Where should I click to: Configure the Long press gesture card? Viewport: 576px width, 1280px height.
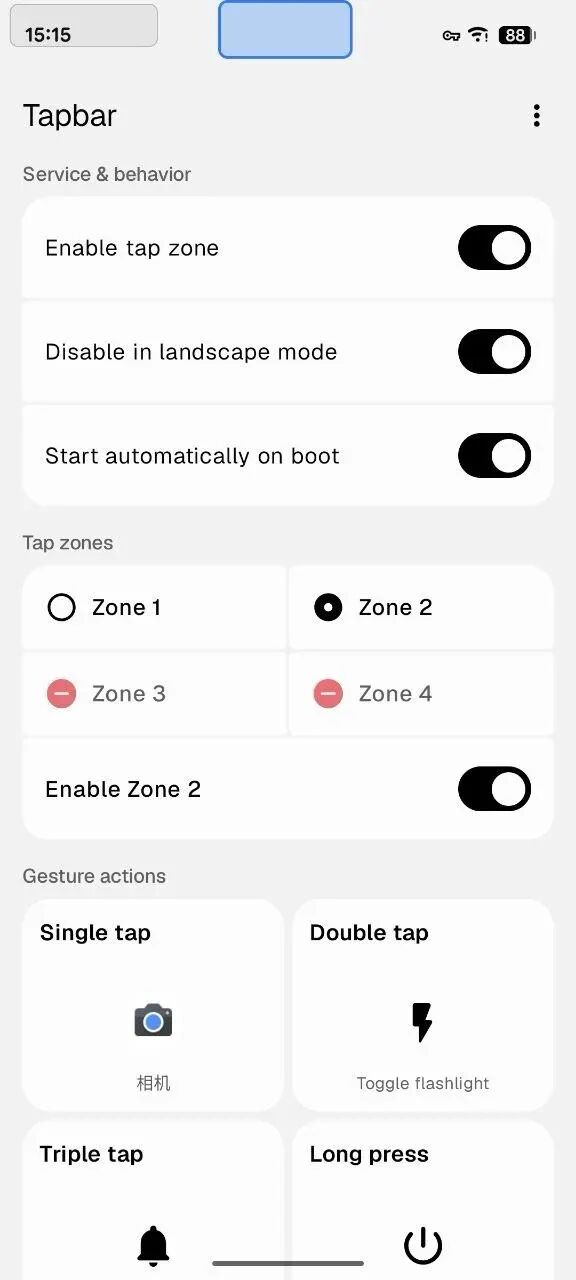coord(423,1200)
